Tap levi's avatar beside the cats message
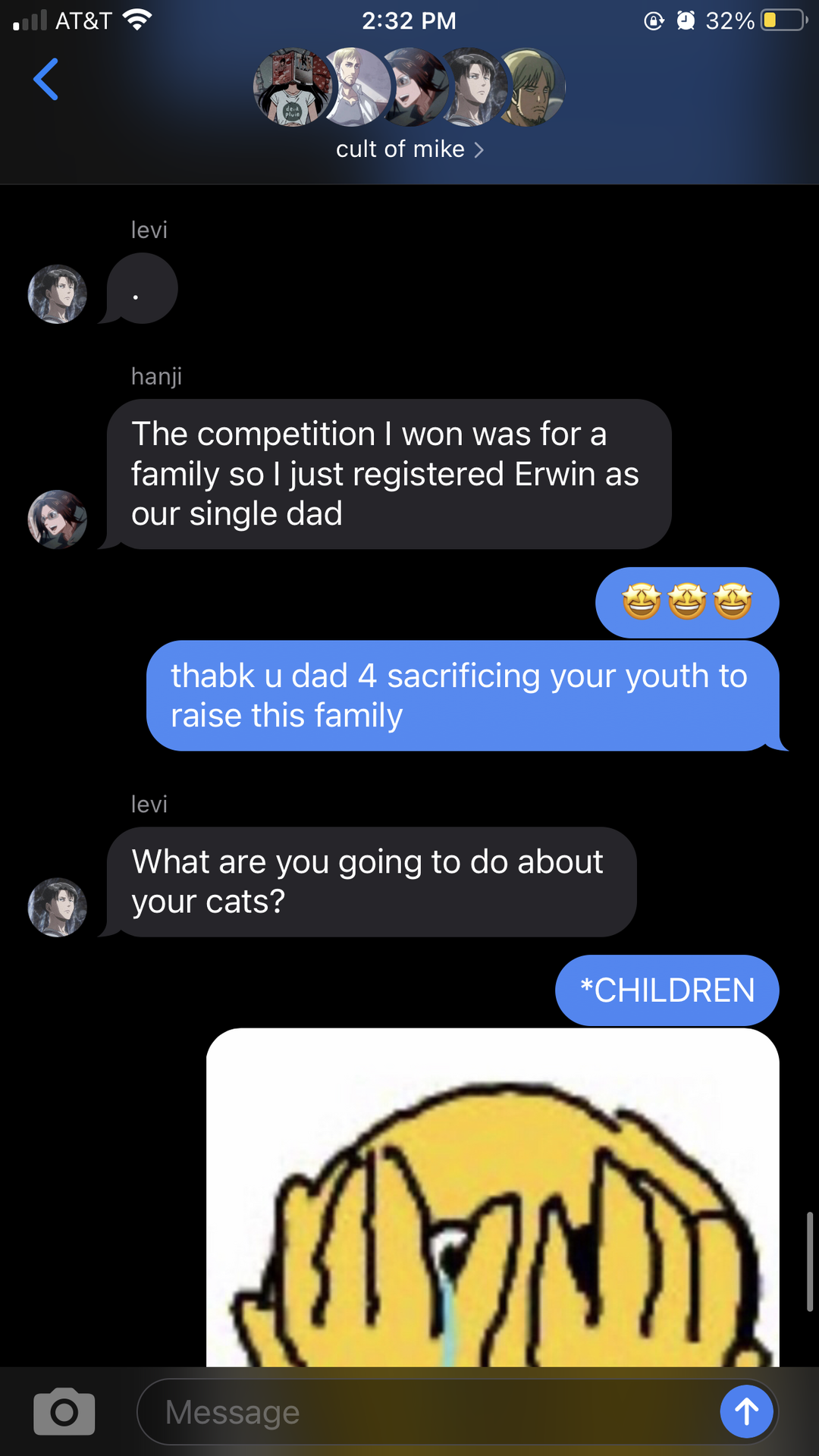Viewport: 819px width, 1456px height. pyautogui.click(x=58, y=907)
